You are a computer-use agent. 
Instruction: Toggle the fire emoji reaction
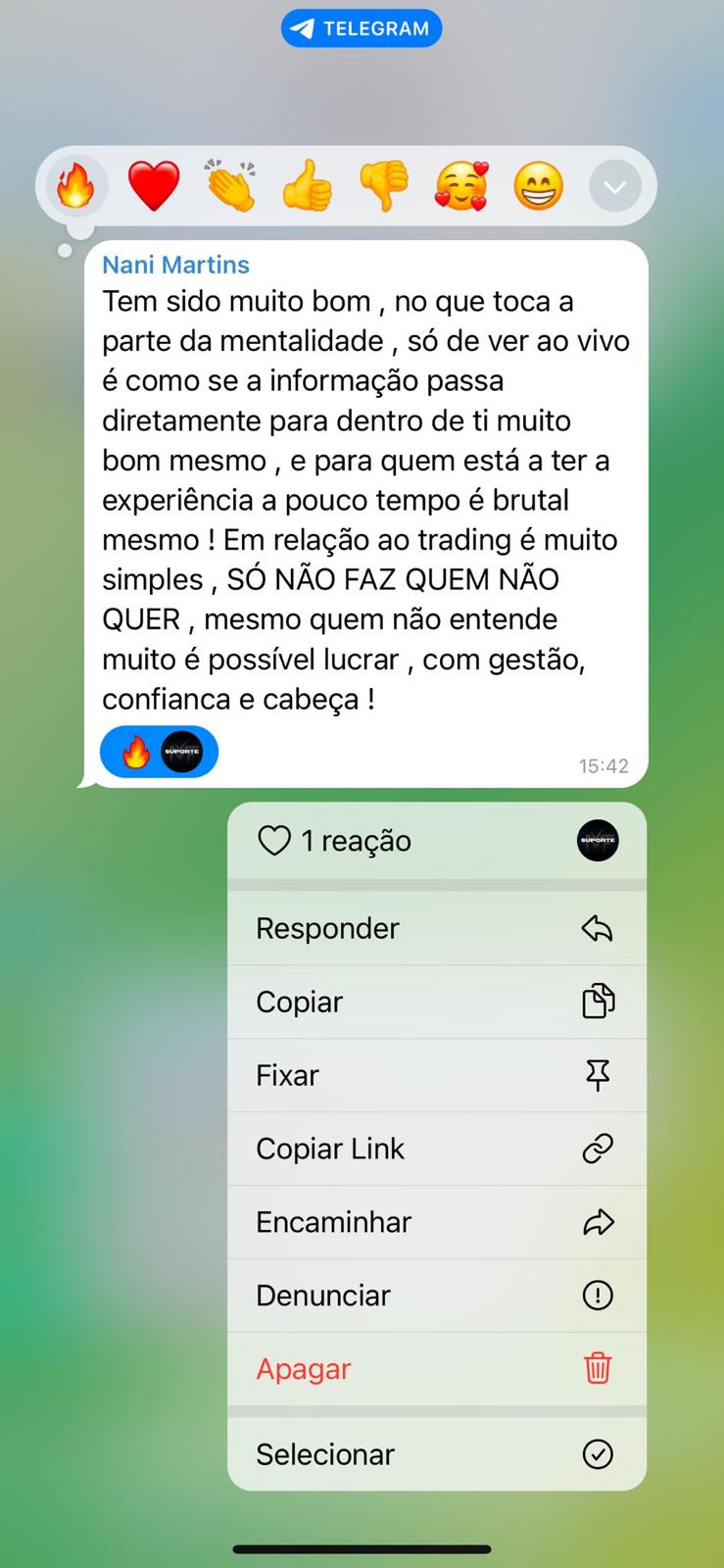[76, 185]
